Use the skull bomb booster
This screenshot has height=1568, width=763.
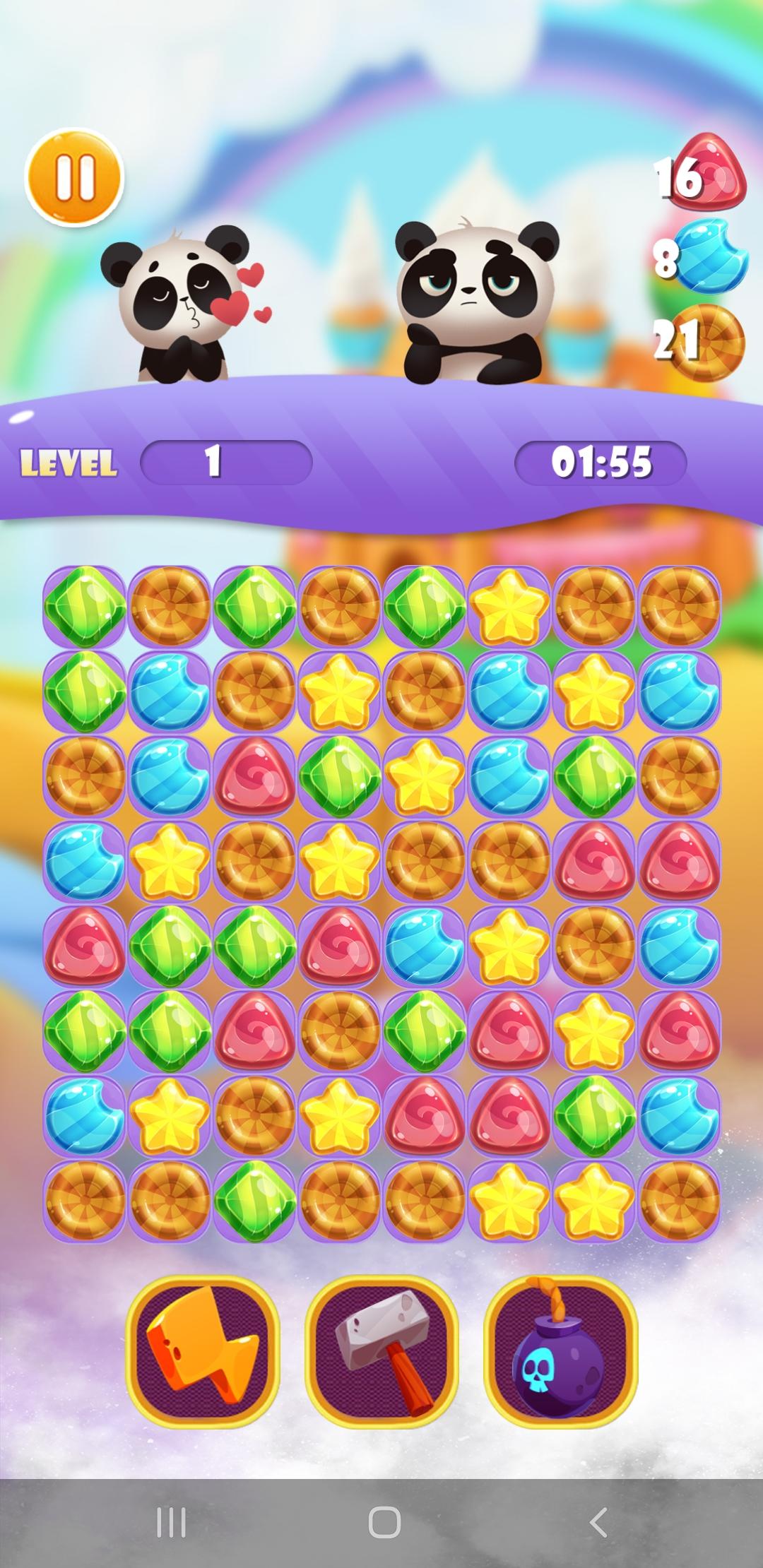pos(561,1349)
